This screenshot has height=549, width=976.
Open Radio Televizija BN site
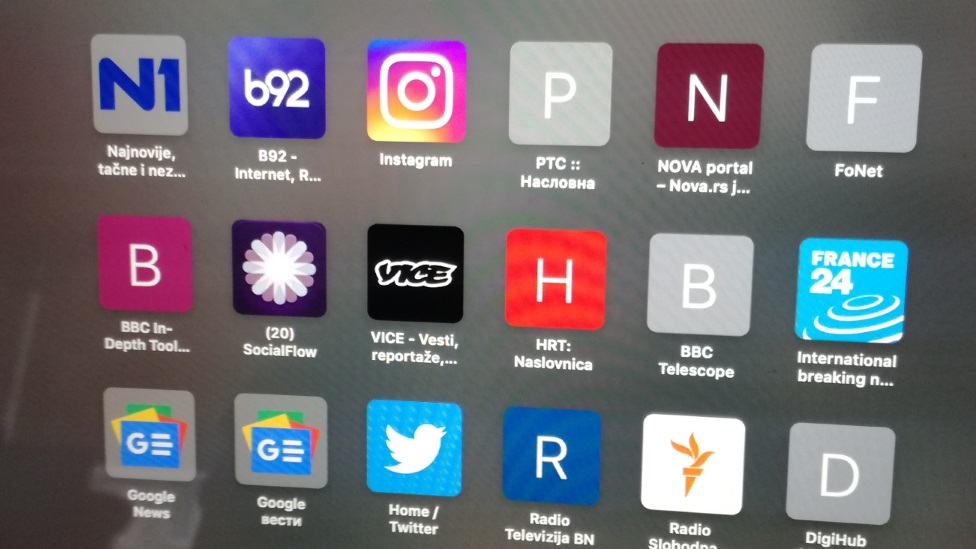551,456
